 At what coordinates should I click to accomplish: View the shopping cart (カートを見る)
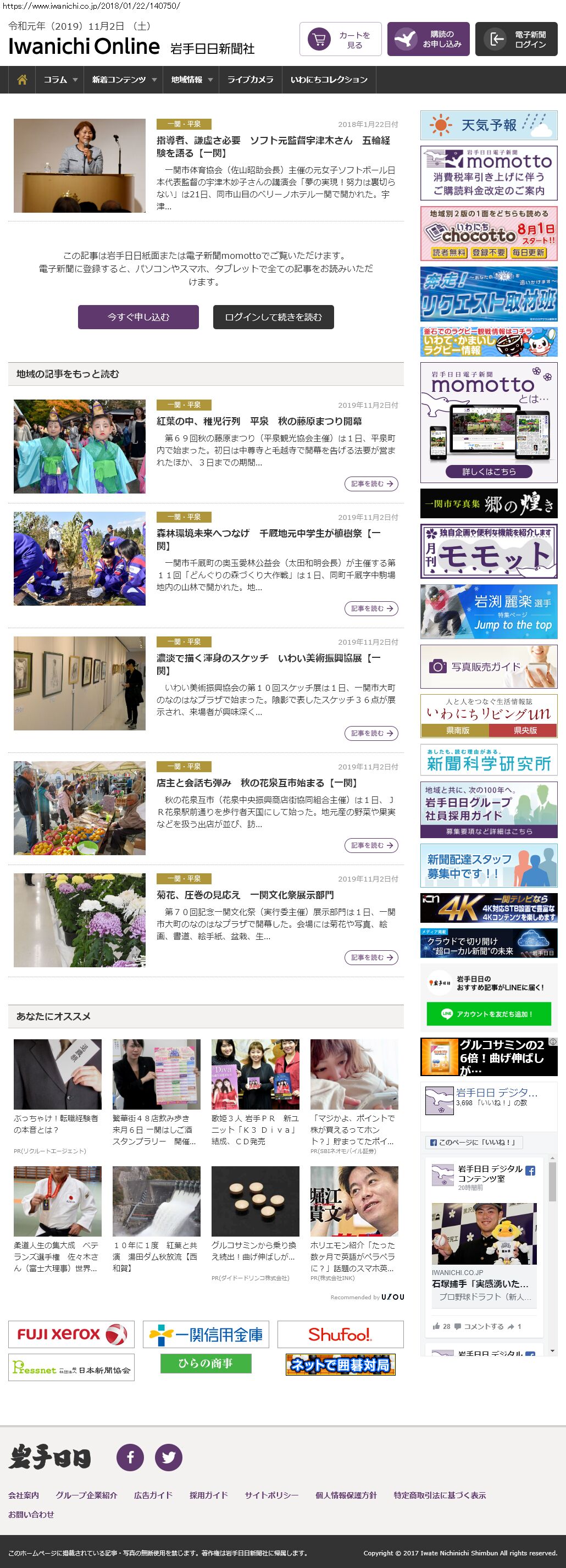tap(340, 40)
